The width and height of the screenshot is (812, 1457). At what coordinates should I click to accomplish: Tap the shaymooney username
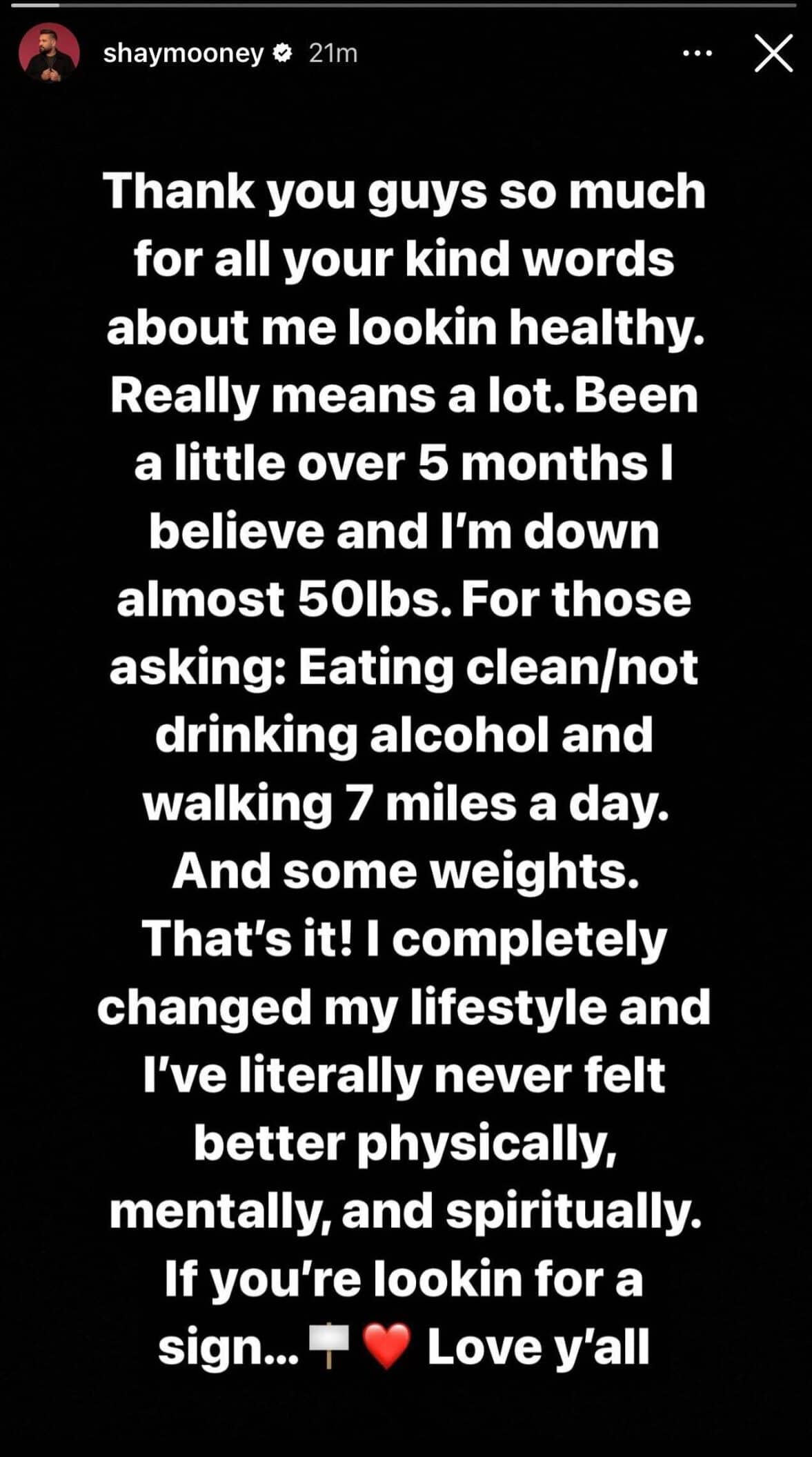(184, 53)
